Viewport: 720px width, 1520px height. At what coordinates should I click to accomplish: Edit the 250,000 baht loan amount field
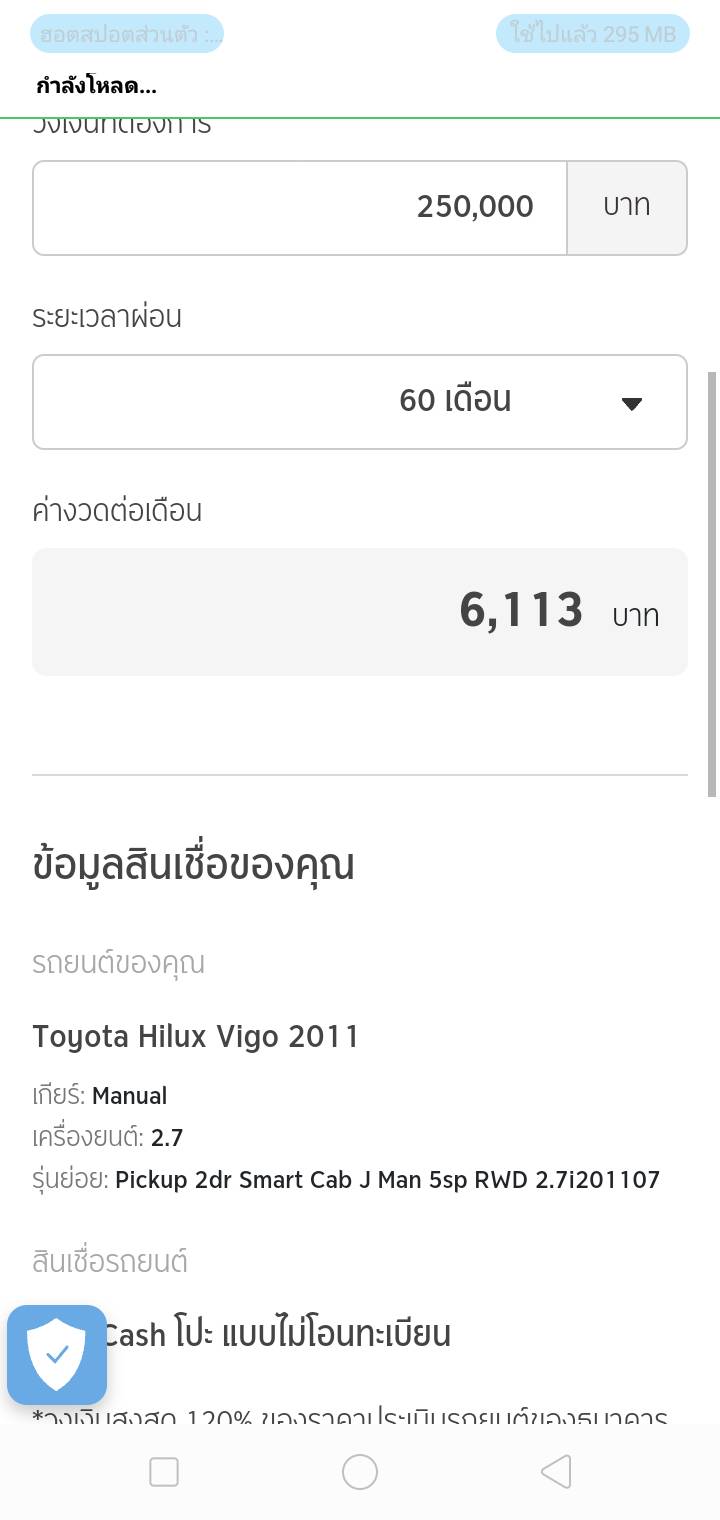(x=300, y=208)
